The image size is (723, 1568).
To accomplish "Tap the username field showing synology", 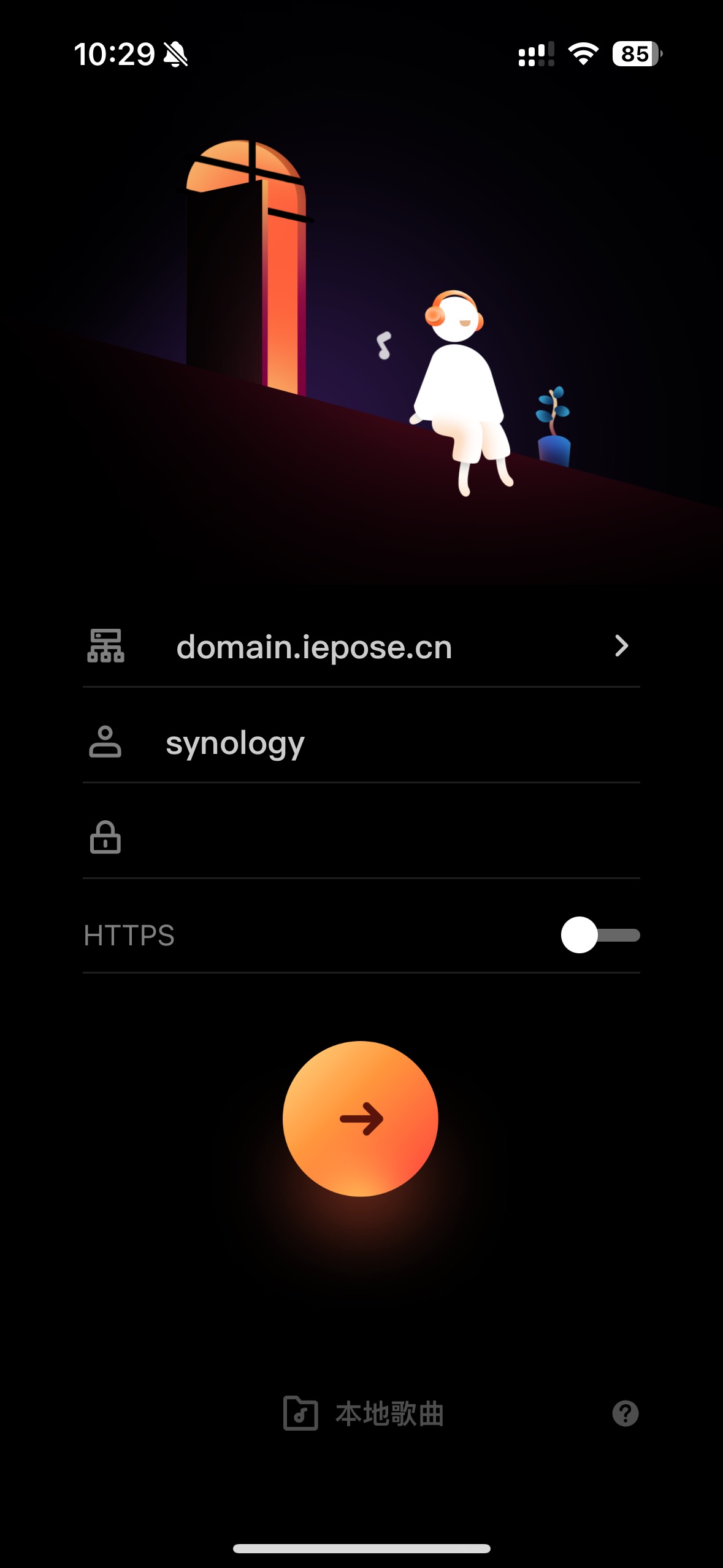I will pos(235,744).
